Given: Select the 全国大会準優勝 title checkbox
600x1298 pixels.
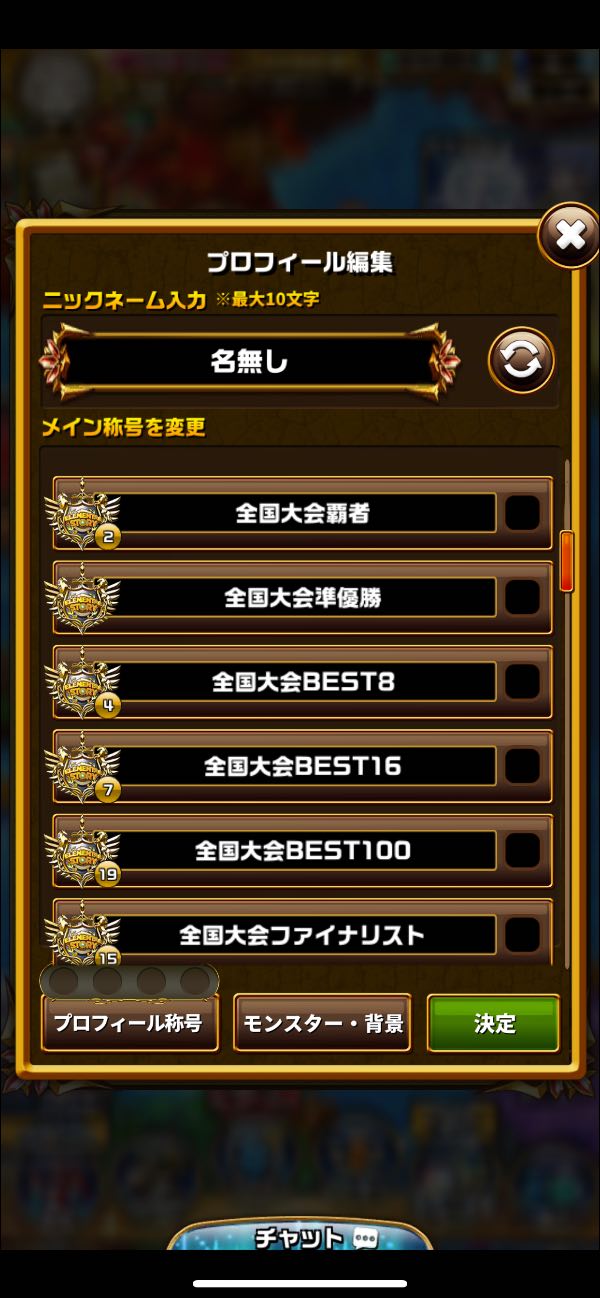Looking at the screenshot, I should coord(522,598).
